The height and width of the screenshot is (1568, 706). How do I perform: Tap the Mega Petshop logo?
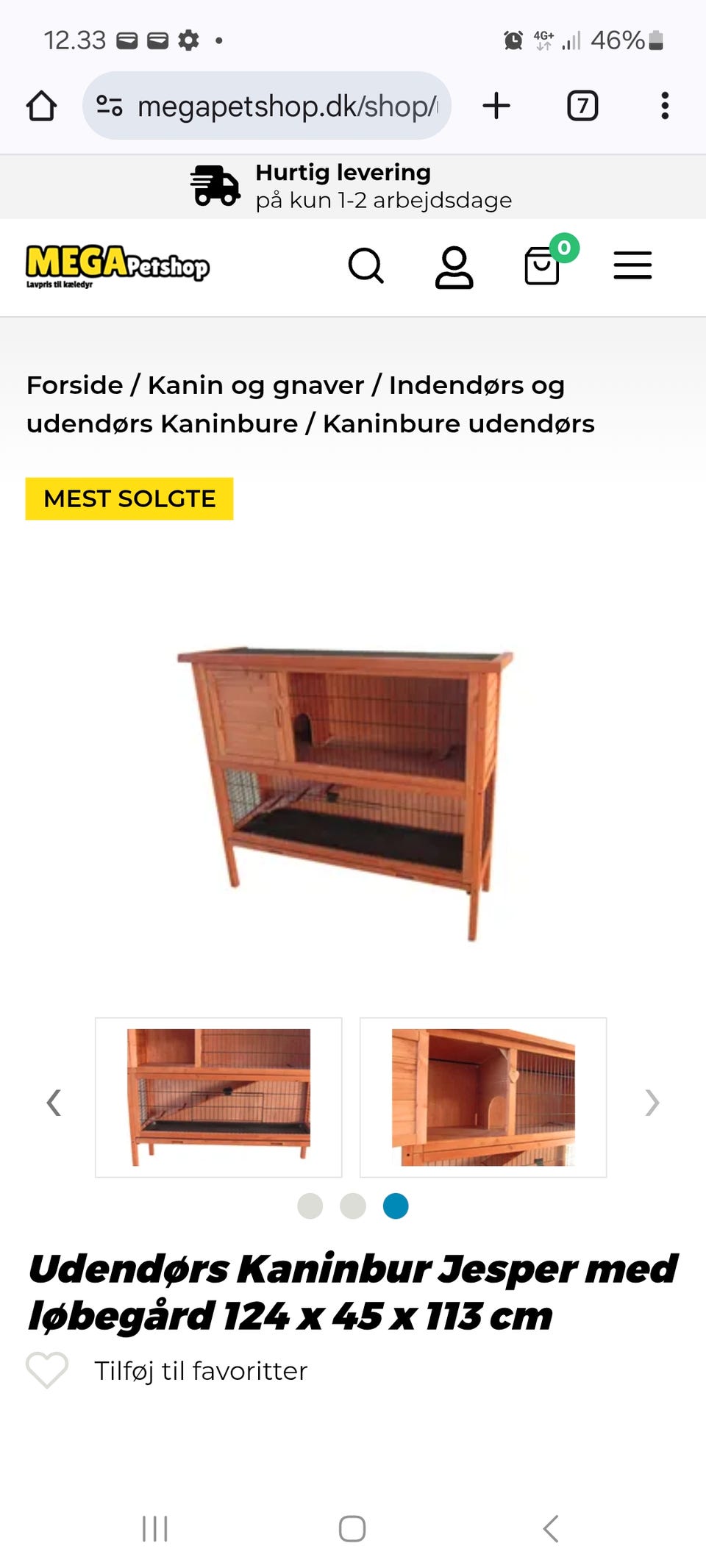pos(118,266)
